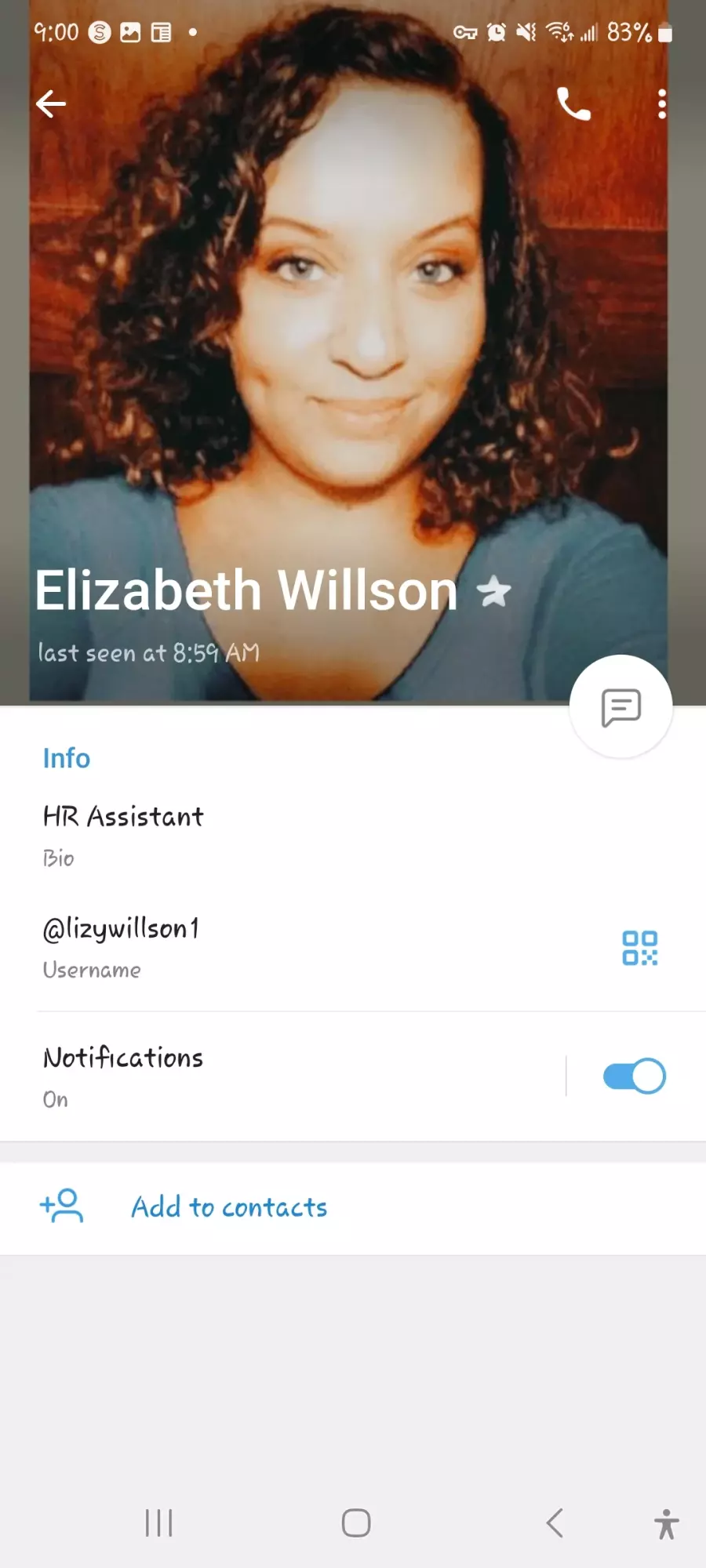
Task: Open the three-dot overflow menu
Action: coord(662,103)
